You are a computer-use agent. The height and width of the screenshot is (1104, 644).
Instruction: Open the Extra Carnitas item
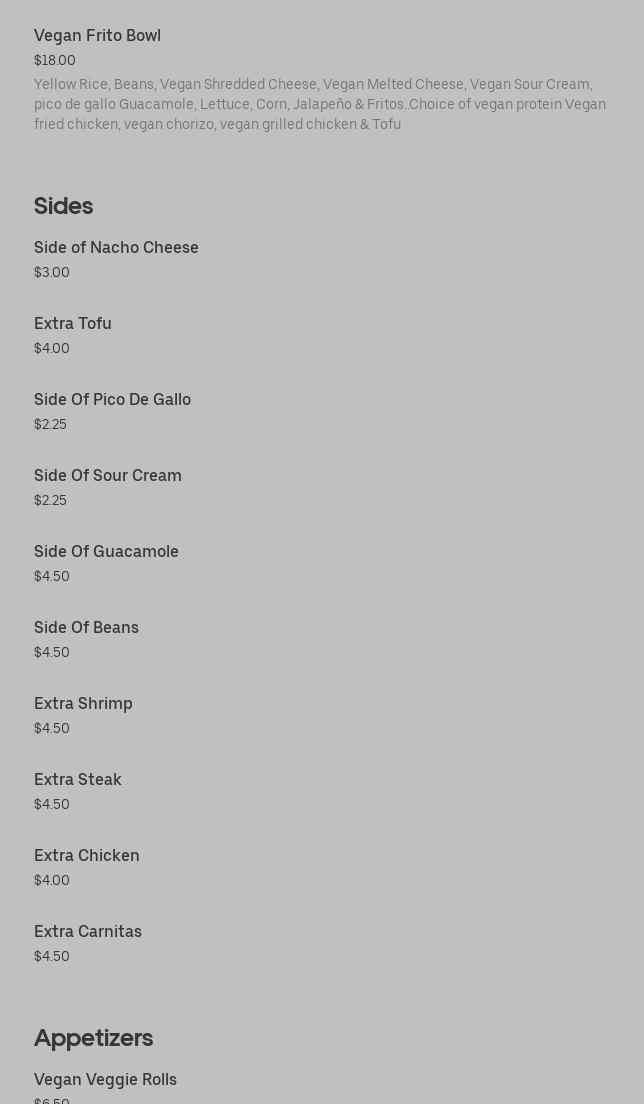click(x=88, y=932)
